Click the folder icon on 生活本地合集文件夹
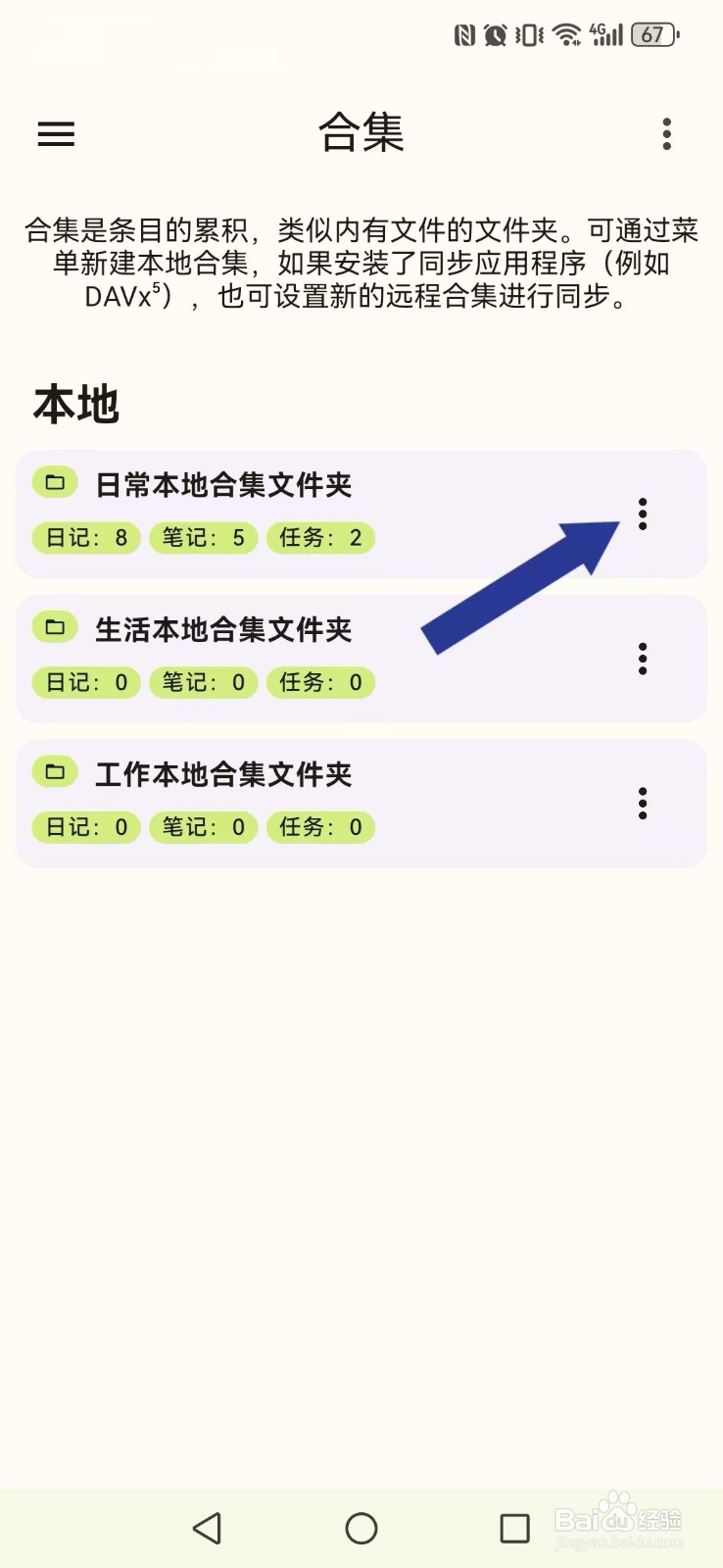 [x=55, y=626]
